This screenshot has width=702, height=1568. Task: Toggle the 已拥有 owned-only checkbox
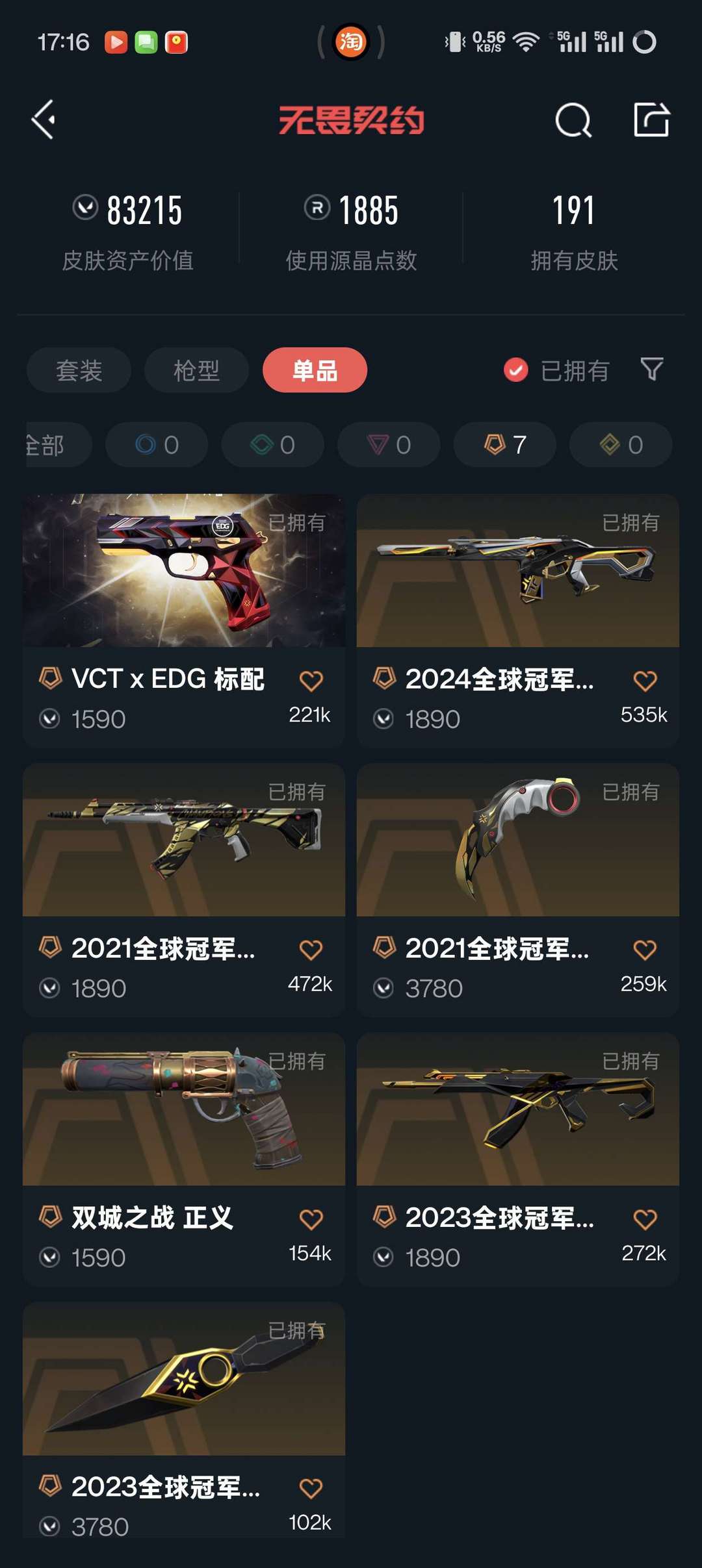click(x=516, y=370)
